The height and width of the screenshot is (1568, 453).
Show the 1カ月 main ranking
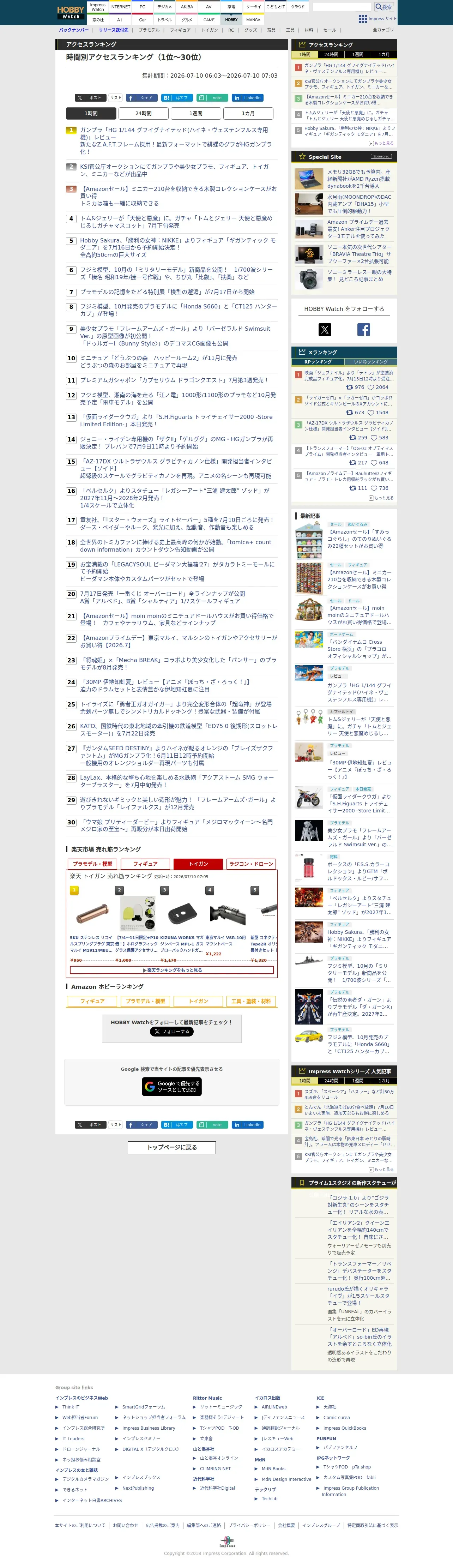(x=248, y=113)
